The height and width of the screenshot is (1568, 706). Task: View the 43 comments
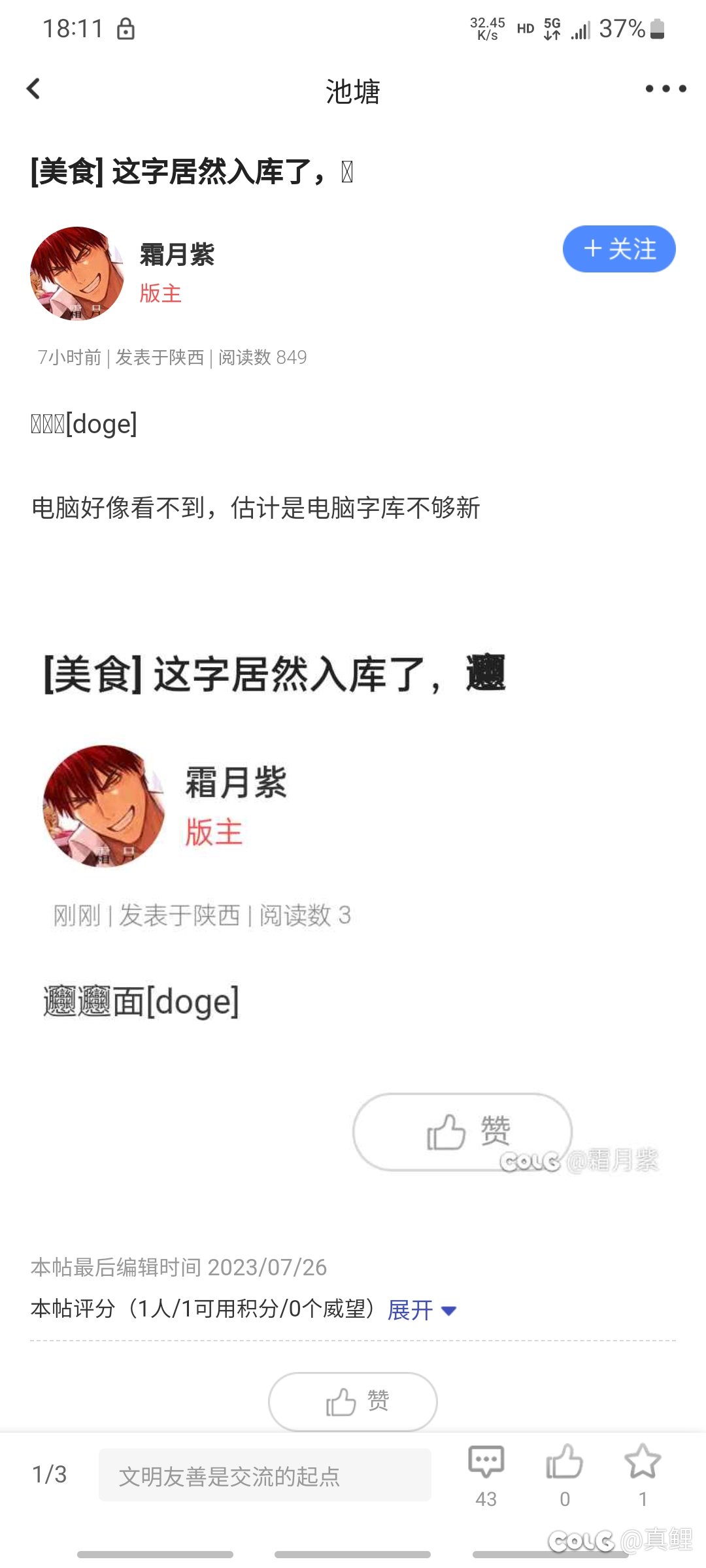click(x=486, y=1473)
